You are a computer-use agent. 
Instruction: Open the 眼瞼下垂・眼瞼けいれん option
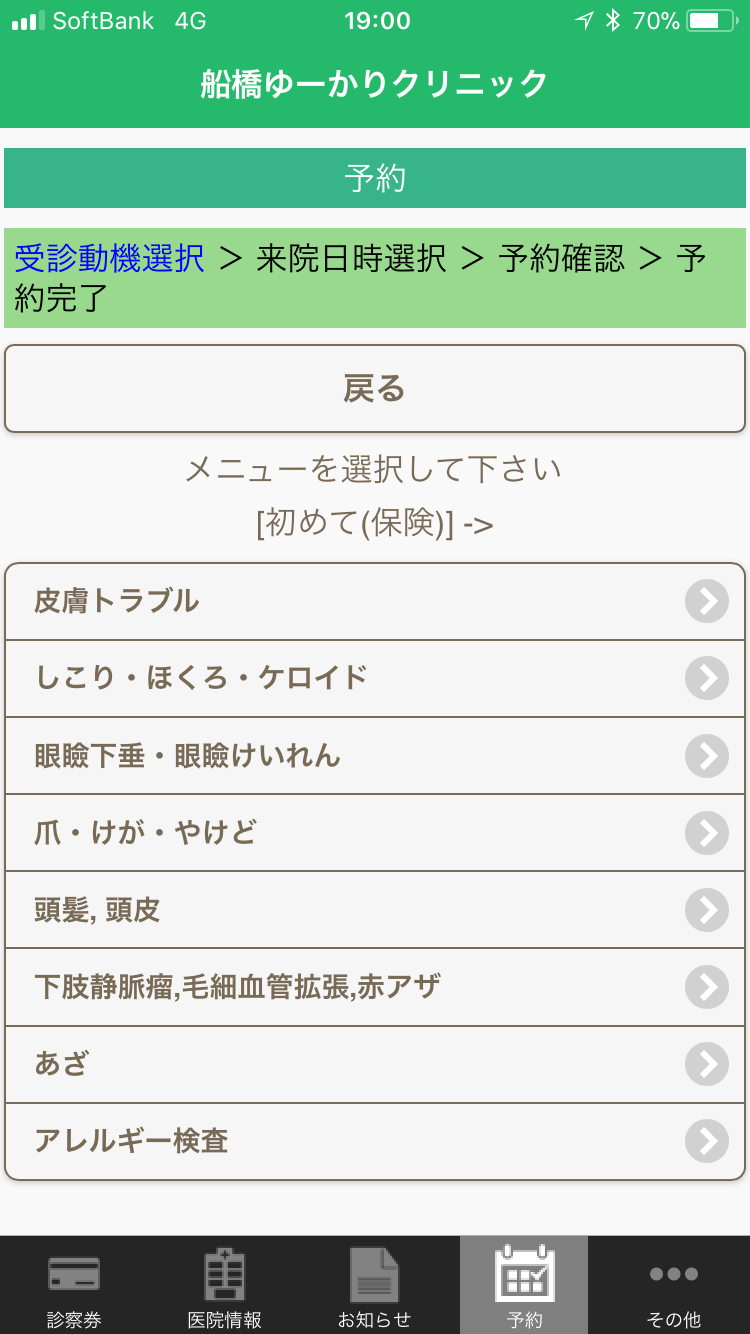tap(375, 755)
